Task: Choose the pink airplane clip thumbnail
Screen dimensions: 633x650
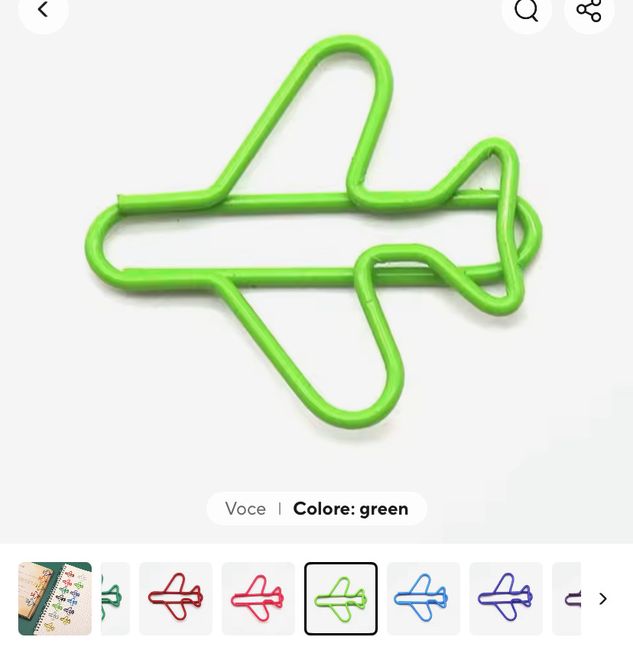Action: 258,599
